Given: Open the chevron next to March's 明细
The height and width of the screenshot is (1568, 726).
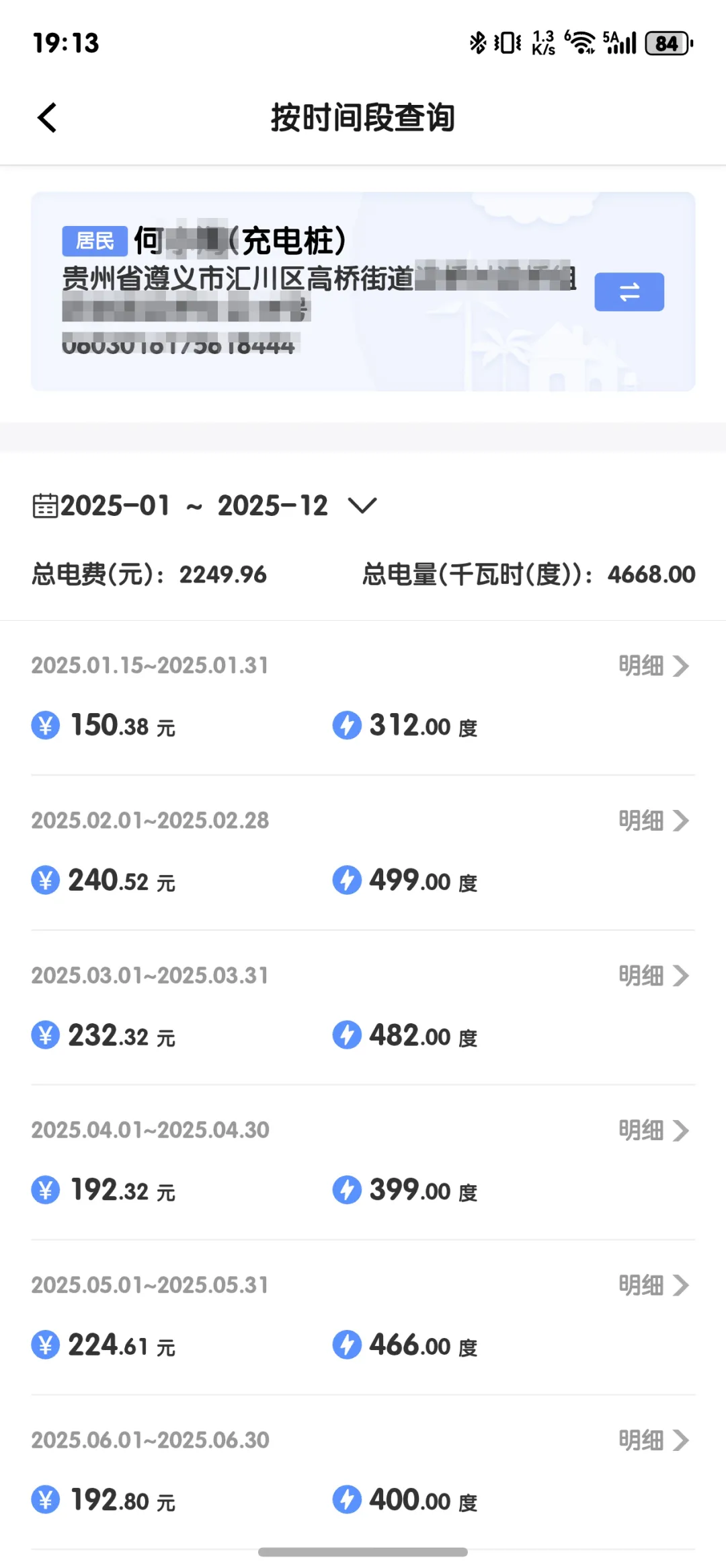Looking at the screenshot, I should coord(681,975).
